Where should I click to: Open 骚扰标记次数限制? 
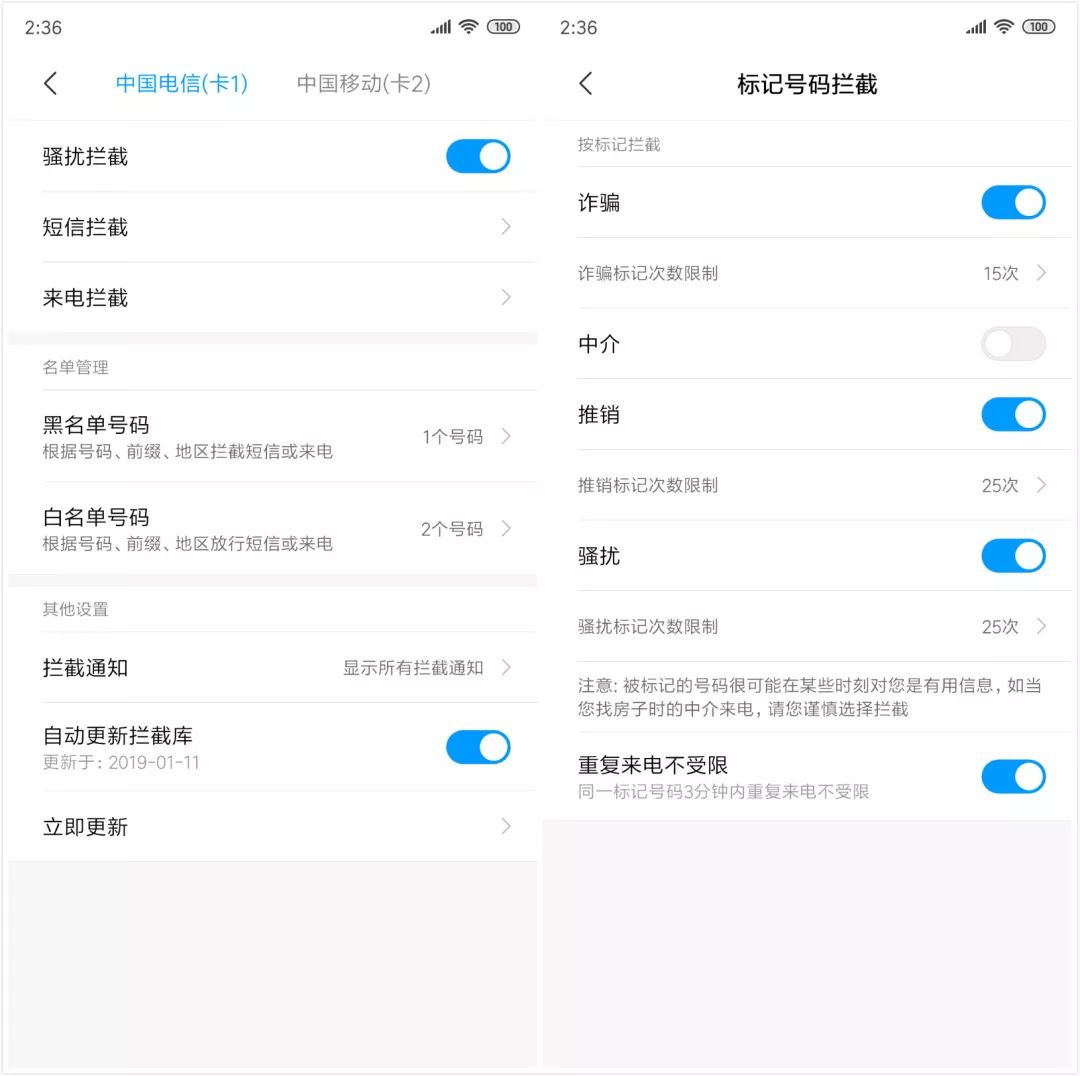coord(808,627)
